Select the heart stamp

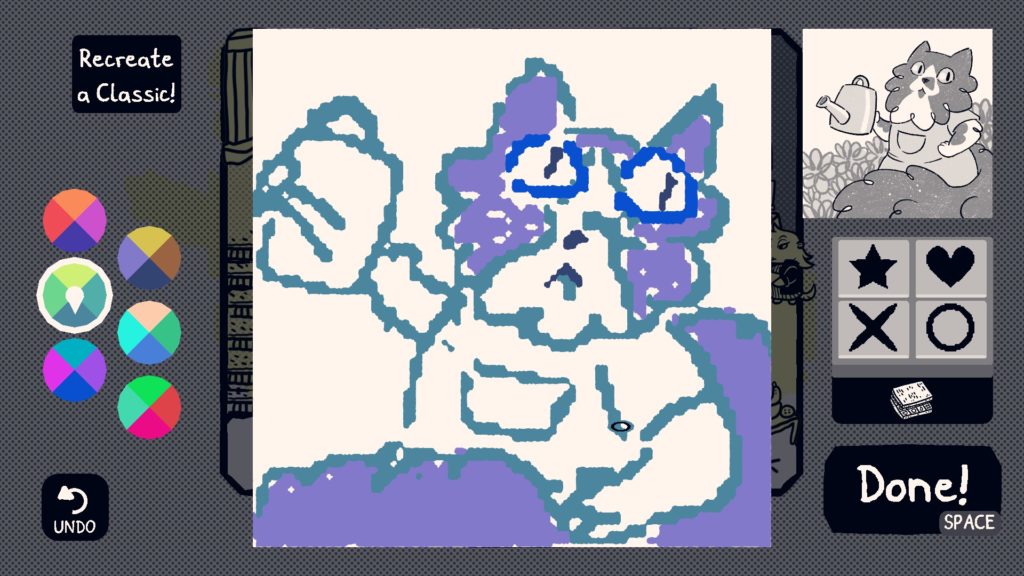click(950, 267)
